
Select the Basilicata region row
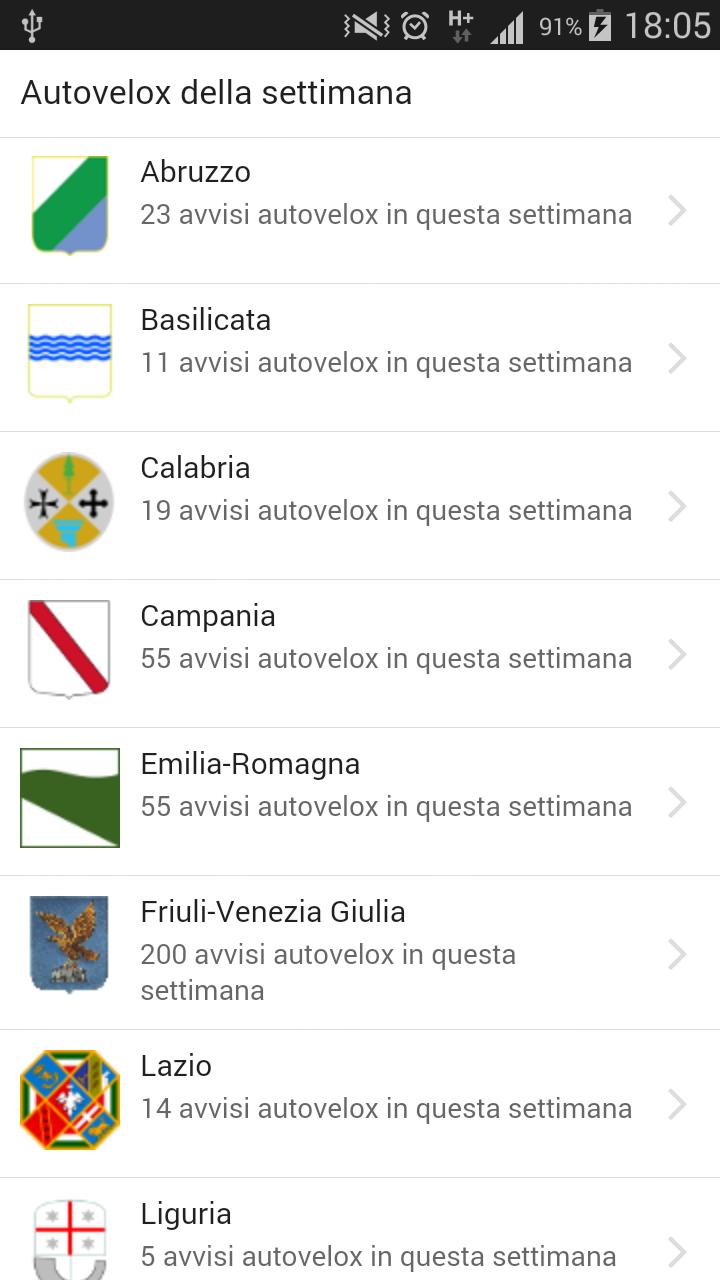tap(360, 358)
